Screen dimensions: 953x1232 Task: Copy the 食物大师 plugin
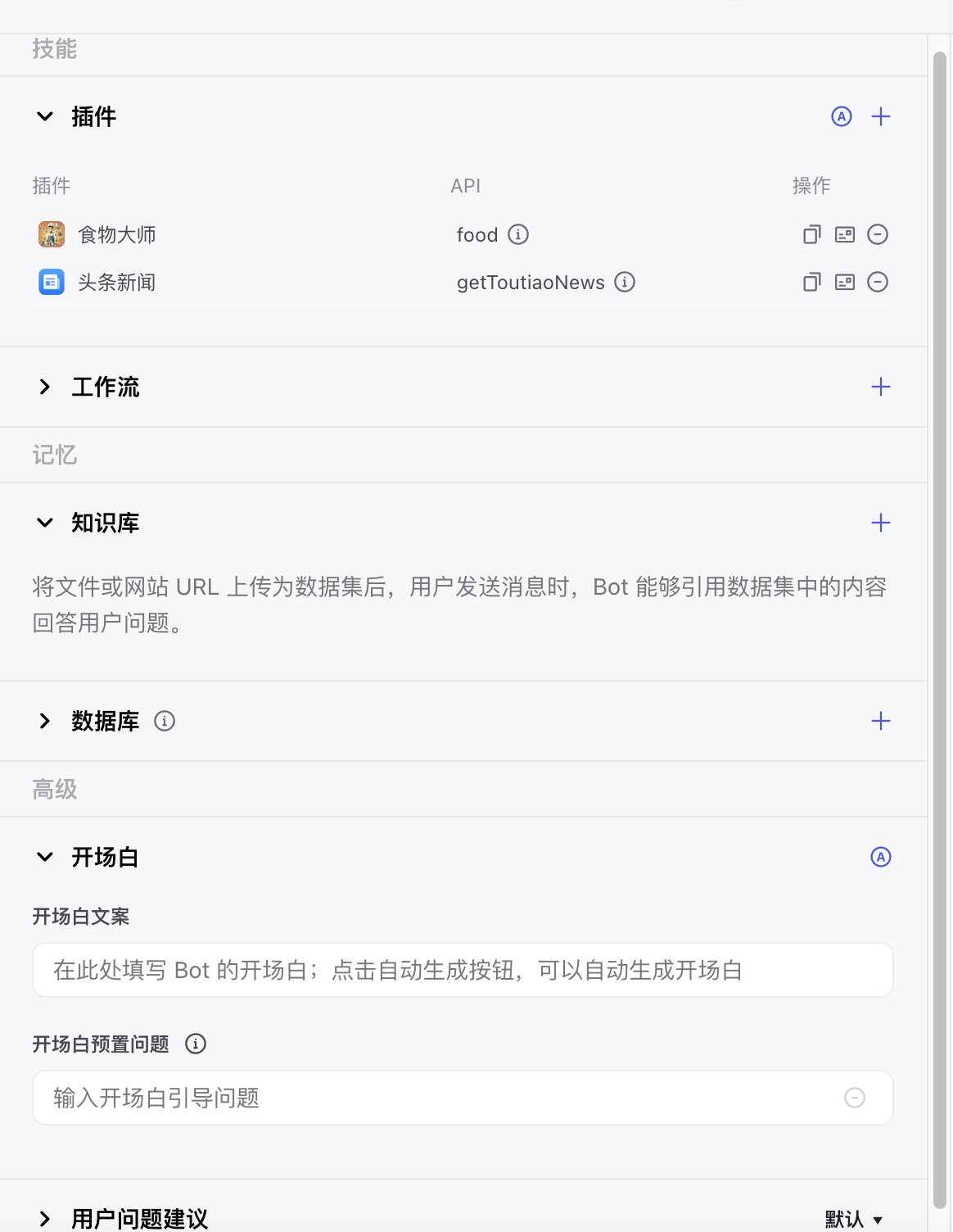pyautogui.click(x=811, y=234)
